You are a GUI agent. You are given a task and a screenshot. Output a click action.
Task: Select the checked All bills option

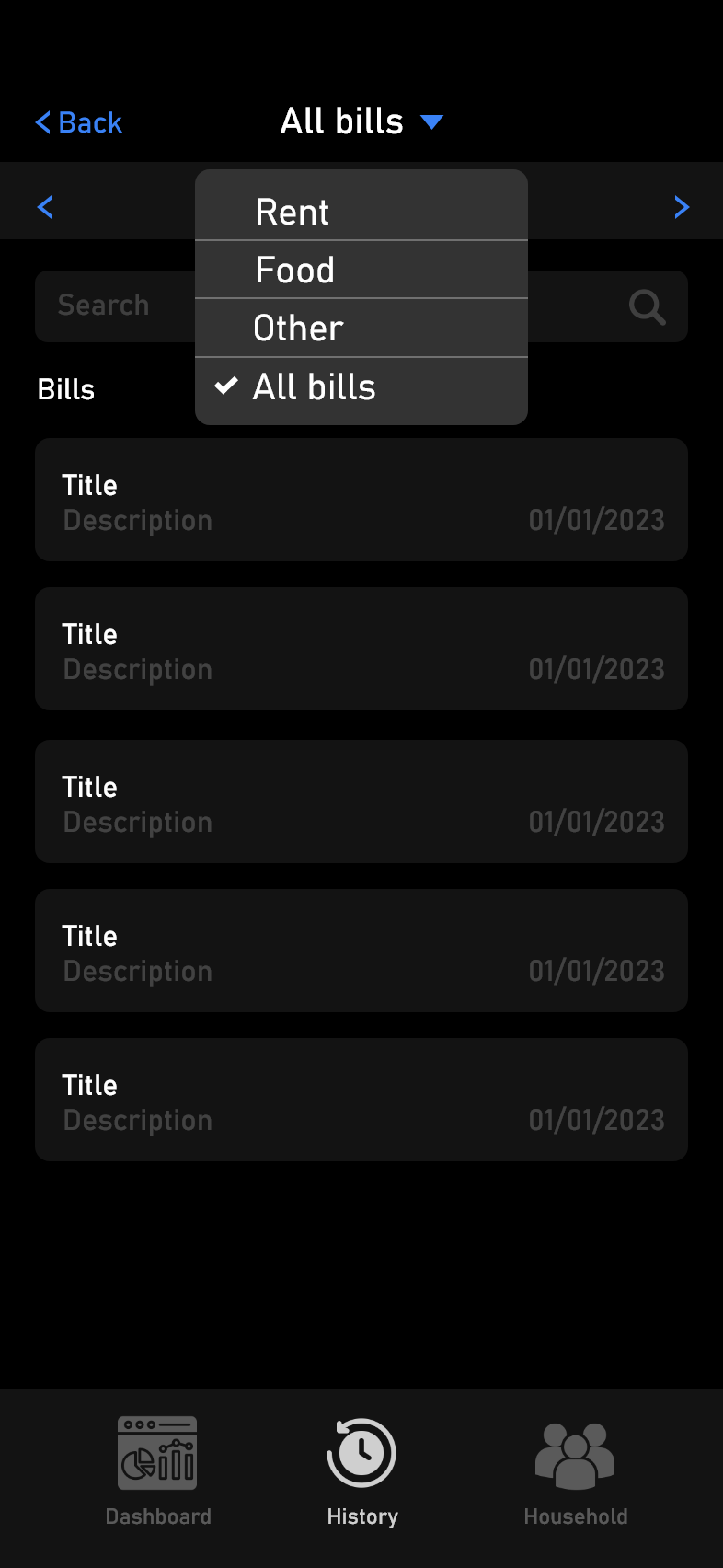(x=361, y=387)
